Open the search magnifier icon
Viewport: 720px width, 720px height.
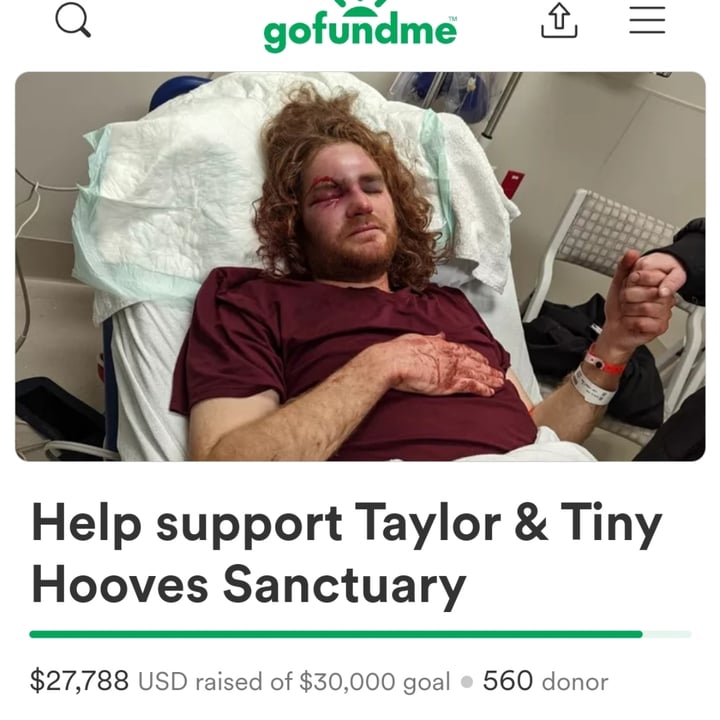point(73,20)
